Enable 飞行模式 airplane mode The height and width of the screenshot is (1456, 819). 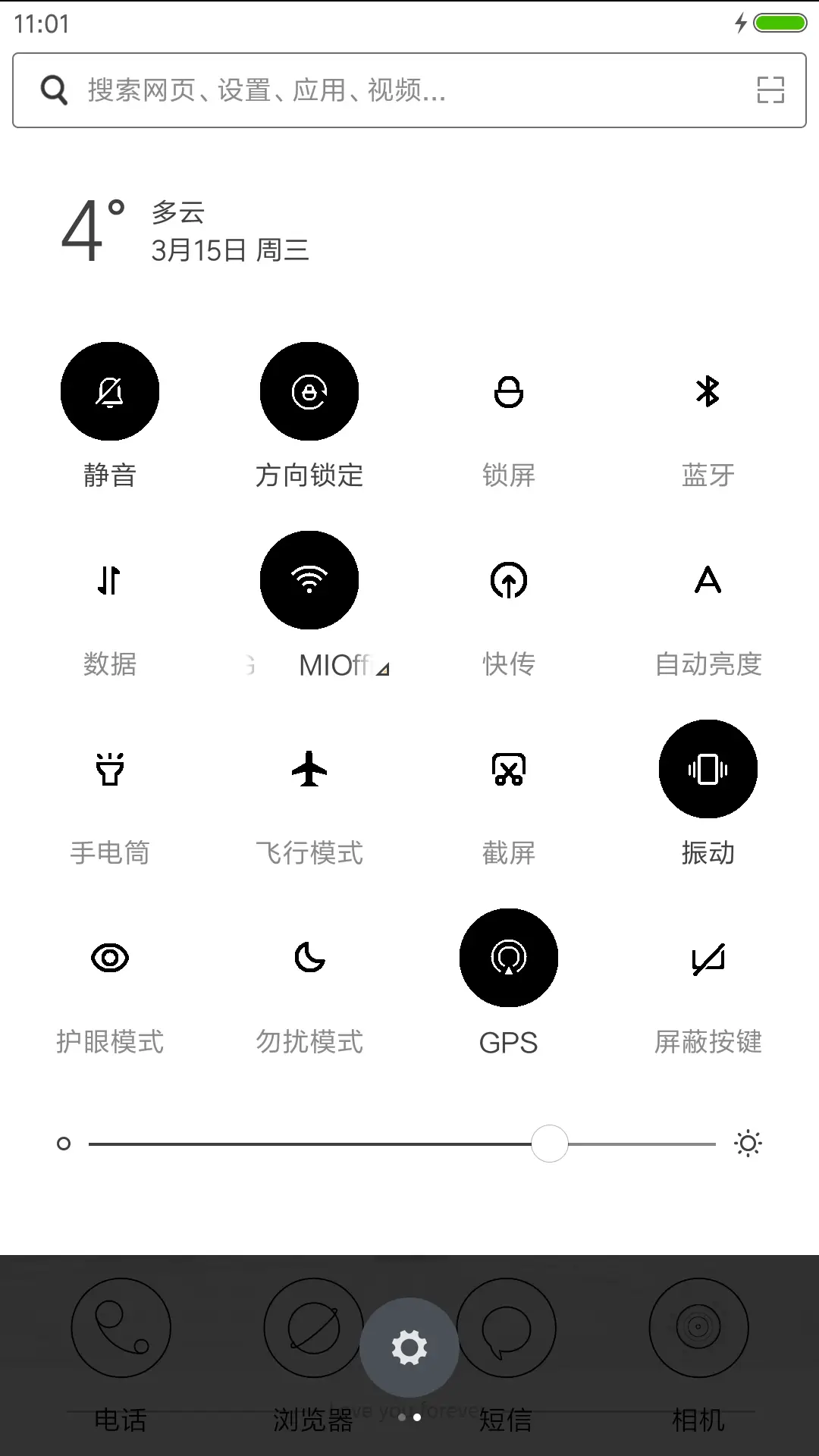[309, 769]
